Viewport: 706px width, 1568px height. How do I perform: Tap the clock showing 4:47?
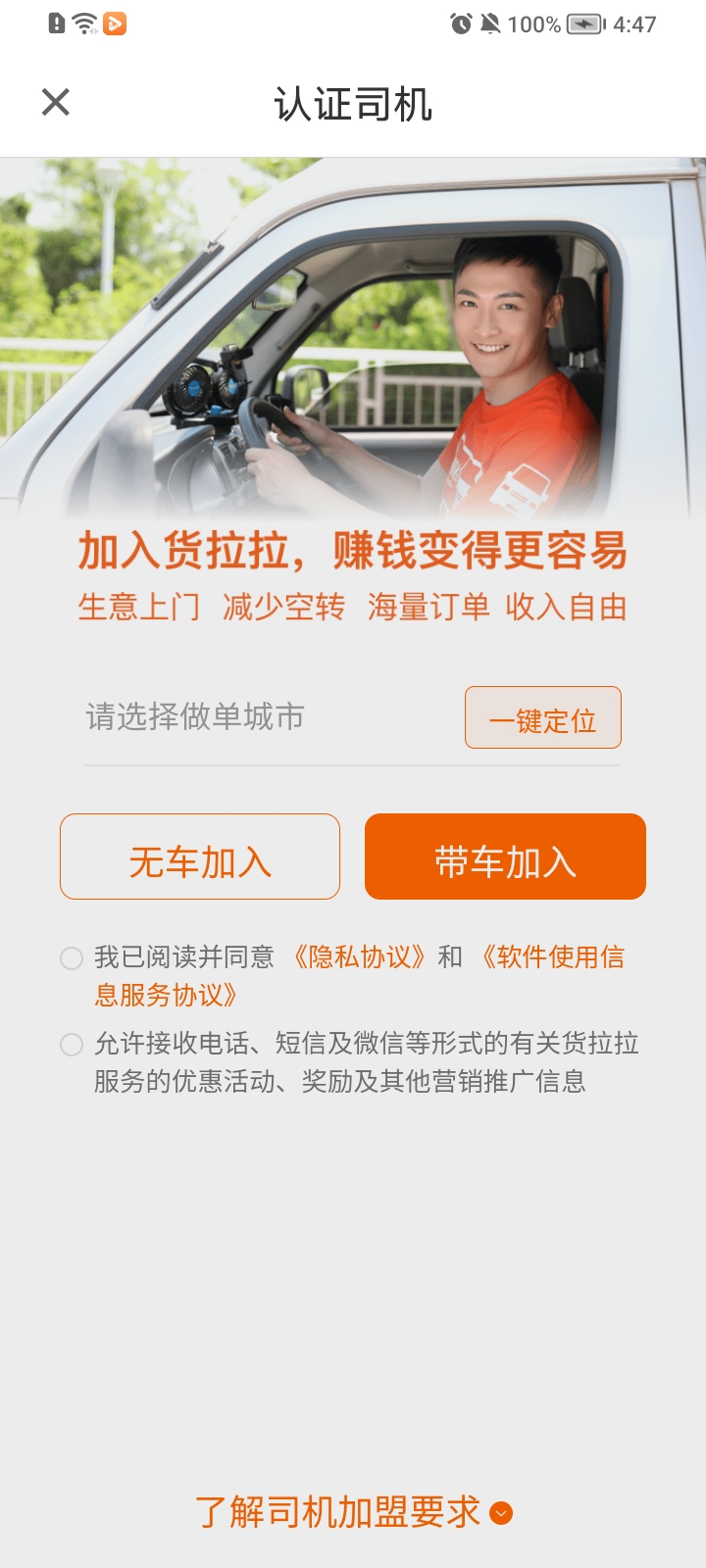pos(635,24)
